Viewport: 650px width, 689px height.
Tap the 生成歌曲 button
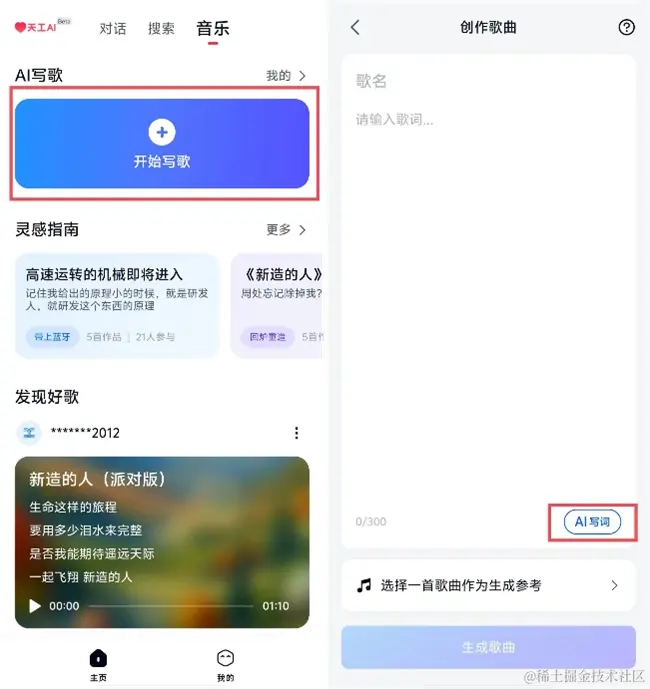tap(488, 647)
